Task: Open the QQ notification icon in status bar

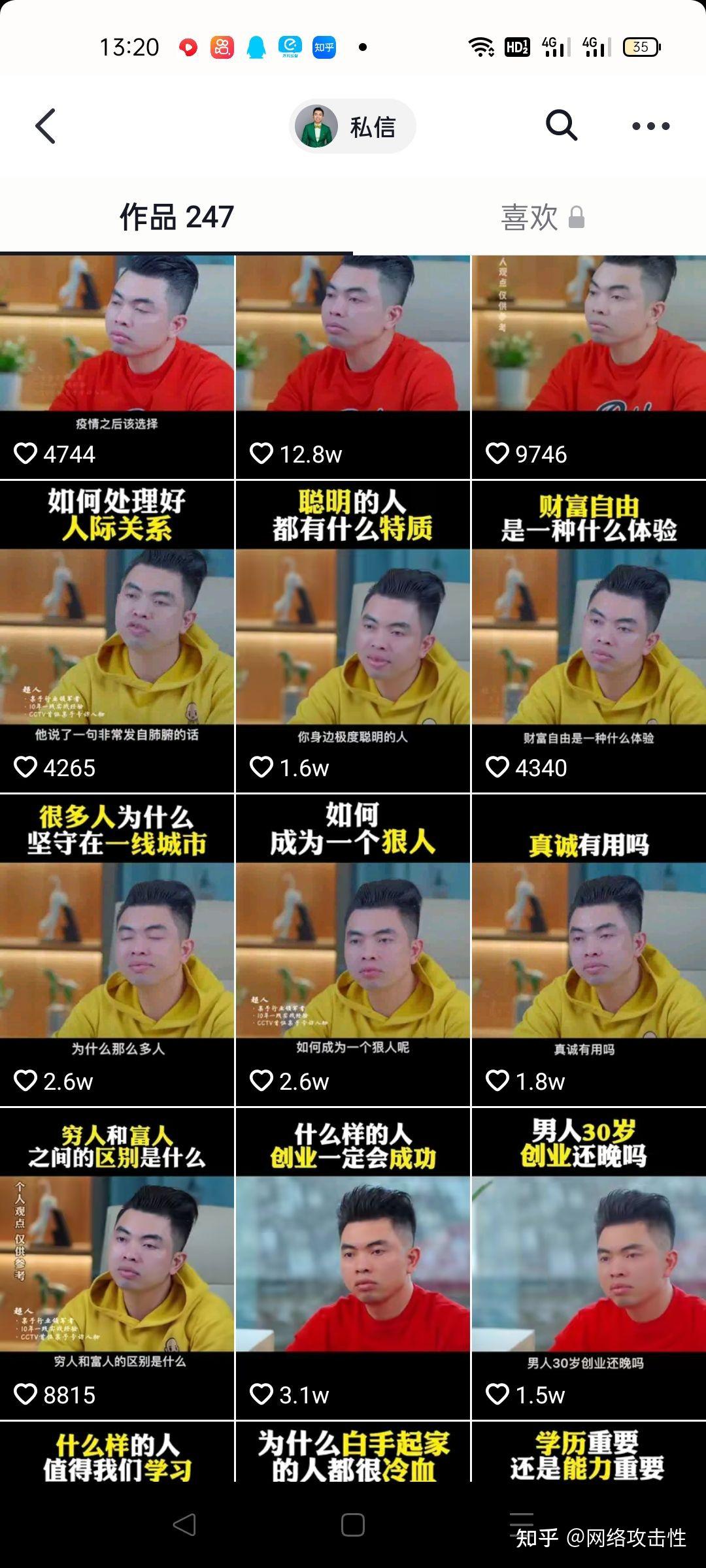Action: [x=256, y=46]
